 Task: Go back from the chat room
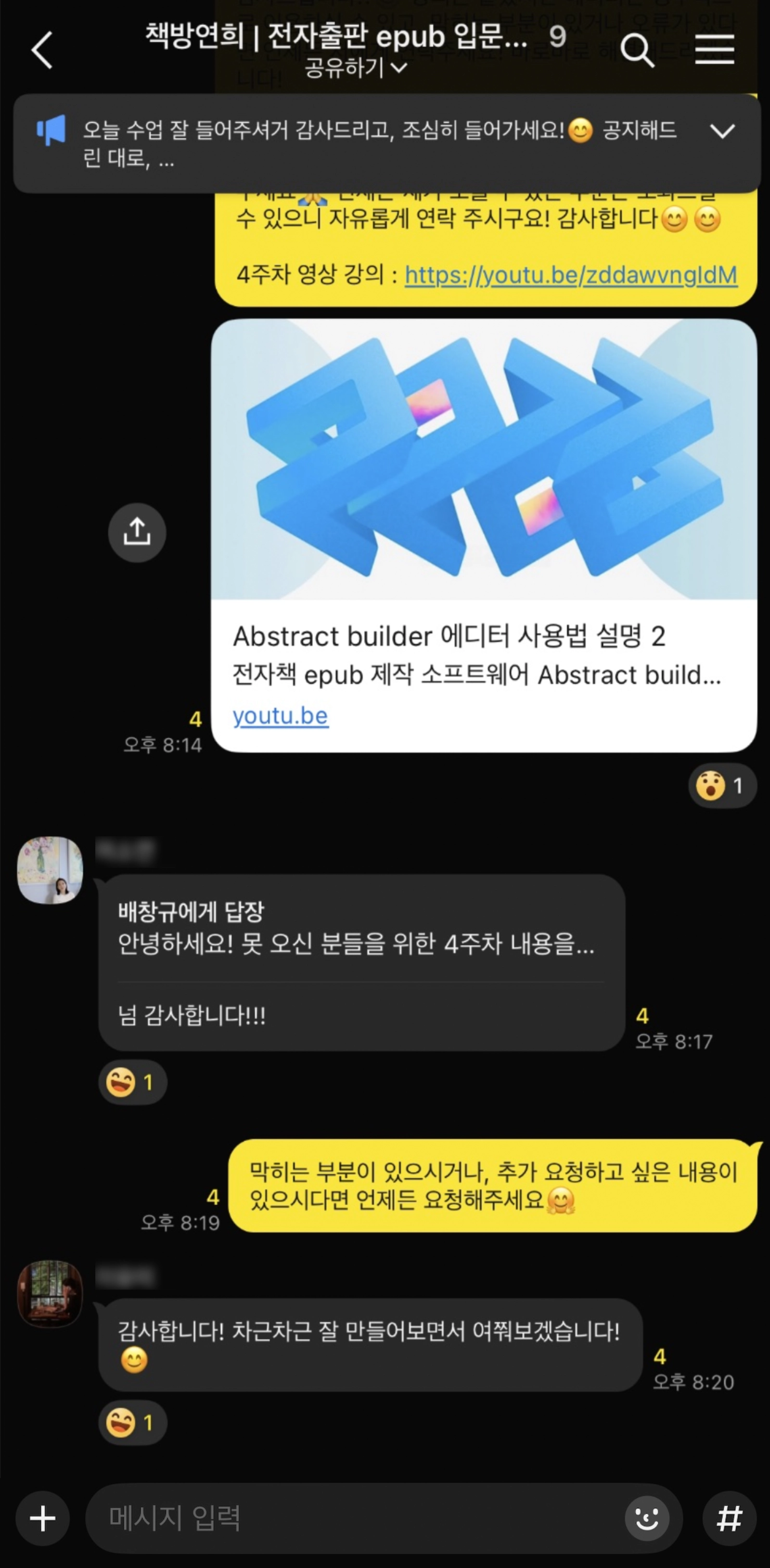(x=42, y=50)
